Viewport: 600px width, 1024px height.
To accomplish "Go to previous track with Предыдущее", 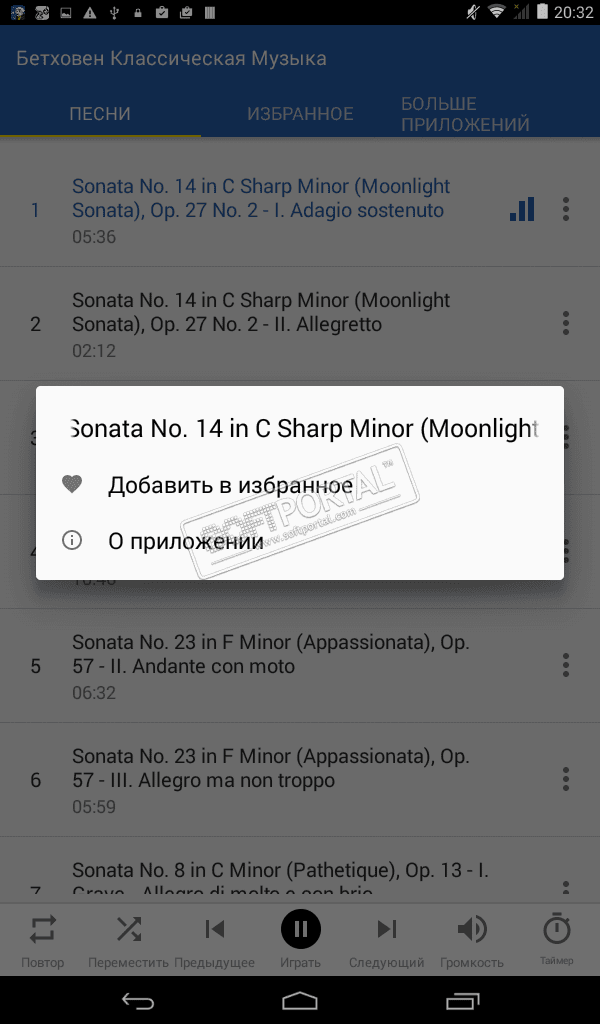I will [214, 939].
